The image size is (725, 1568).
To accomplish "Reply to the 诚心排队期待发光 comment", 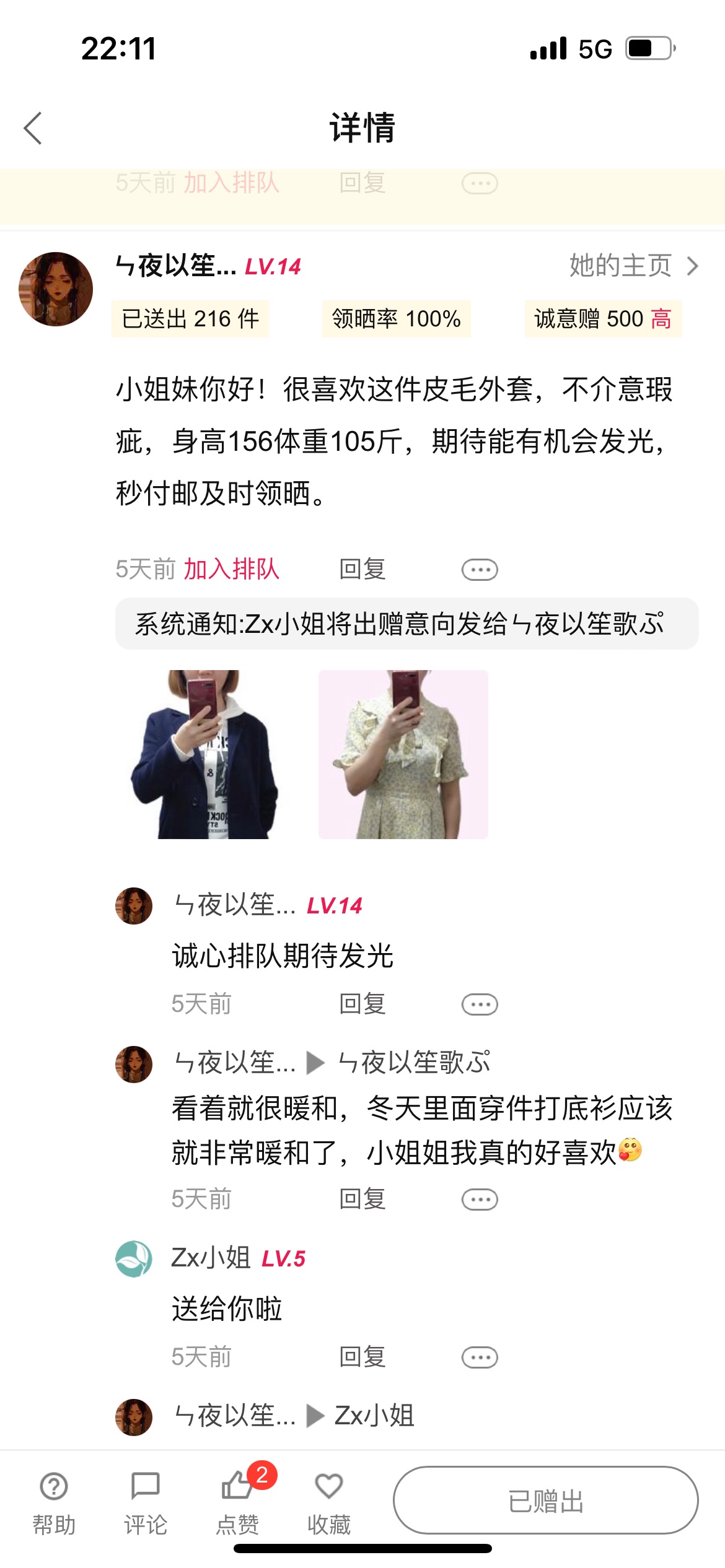I will tap(362, 1003).
